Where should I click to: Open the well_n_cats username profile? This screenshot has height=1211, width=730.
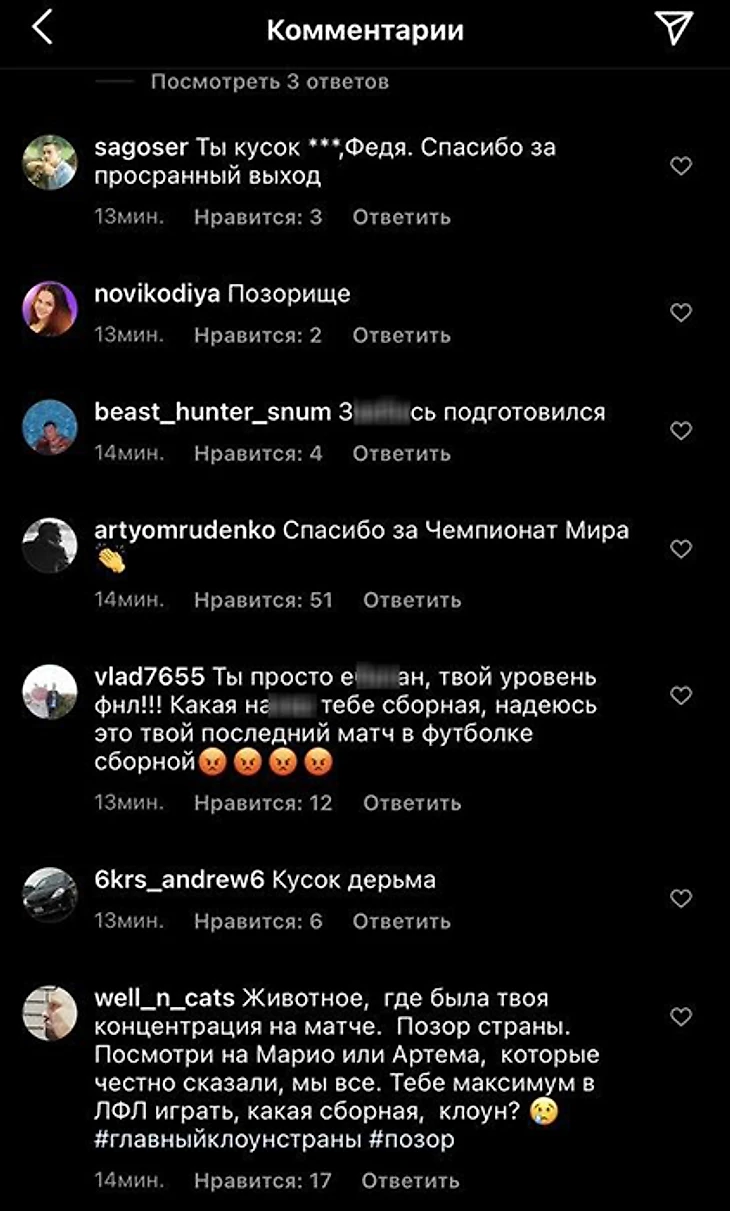coord(164,998)
